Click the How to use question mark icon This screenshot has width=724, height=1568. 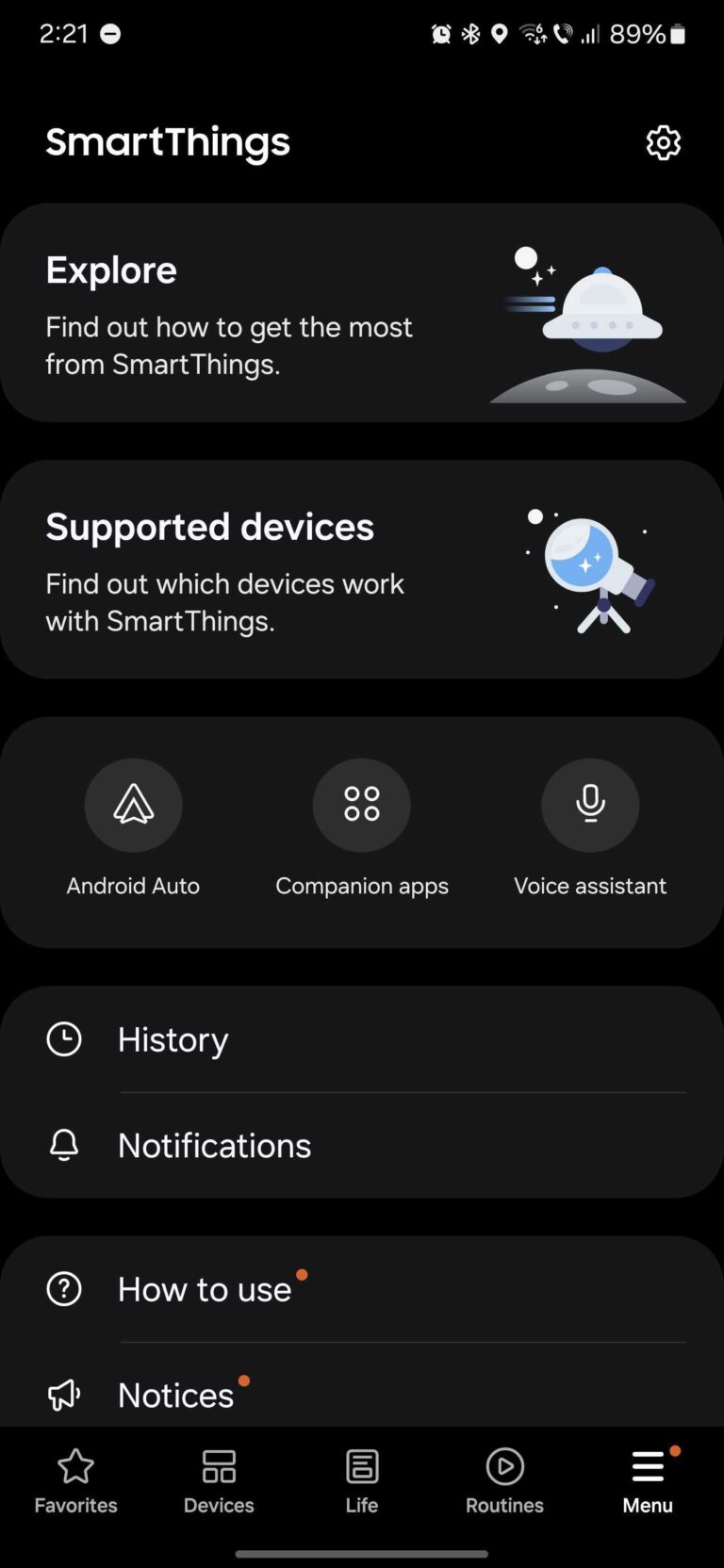point(63,1289)
